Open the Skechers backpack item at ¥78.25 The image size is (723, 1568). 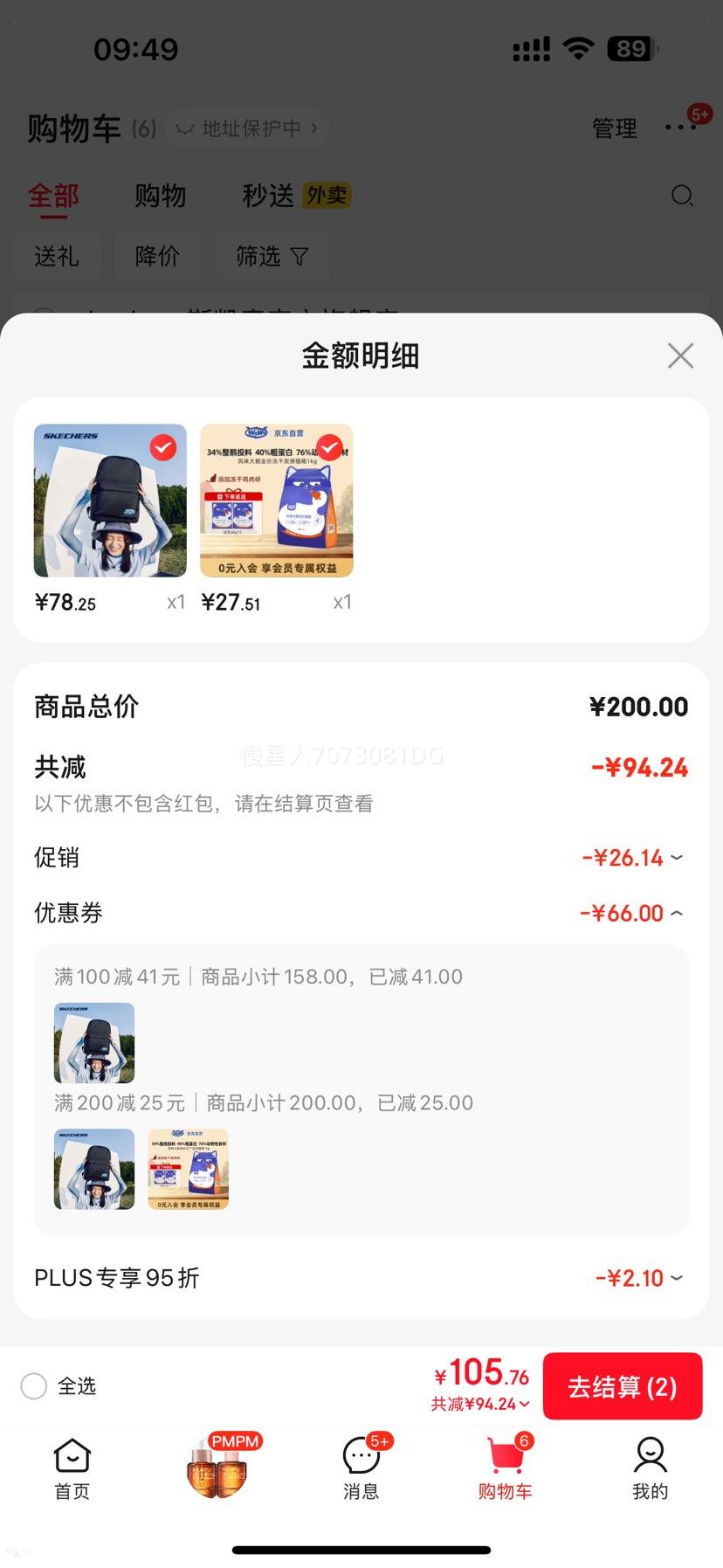(110, 501)
